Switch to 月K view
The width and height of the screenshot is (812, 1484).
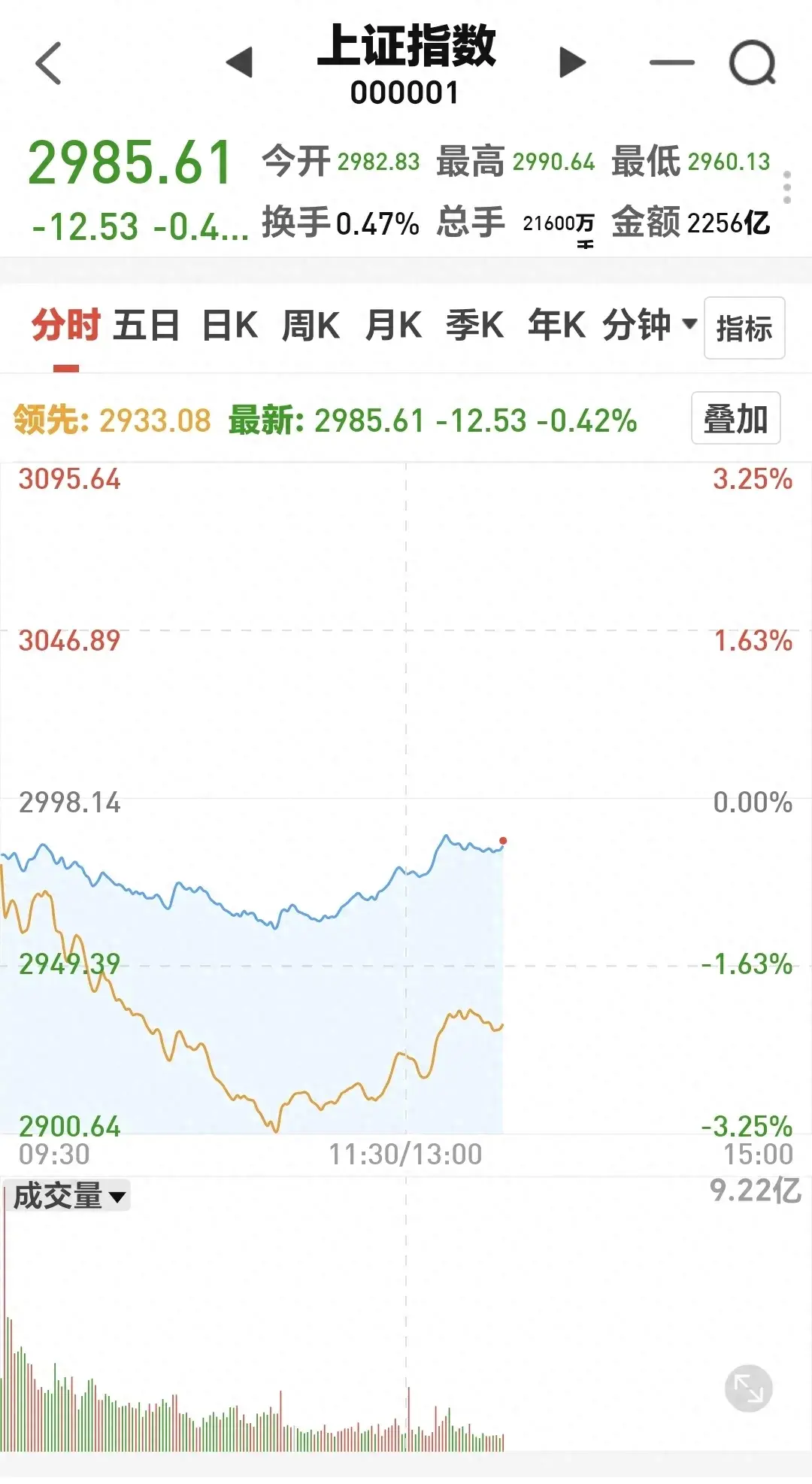click(393, 326)
